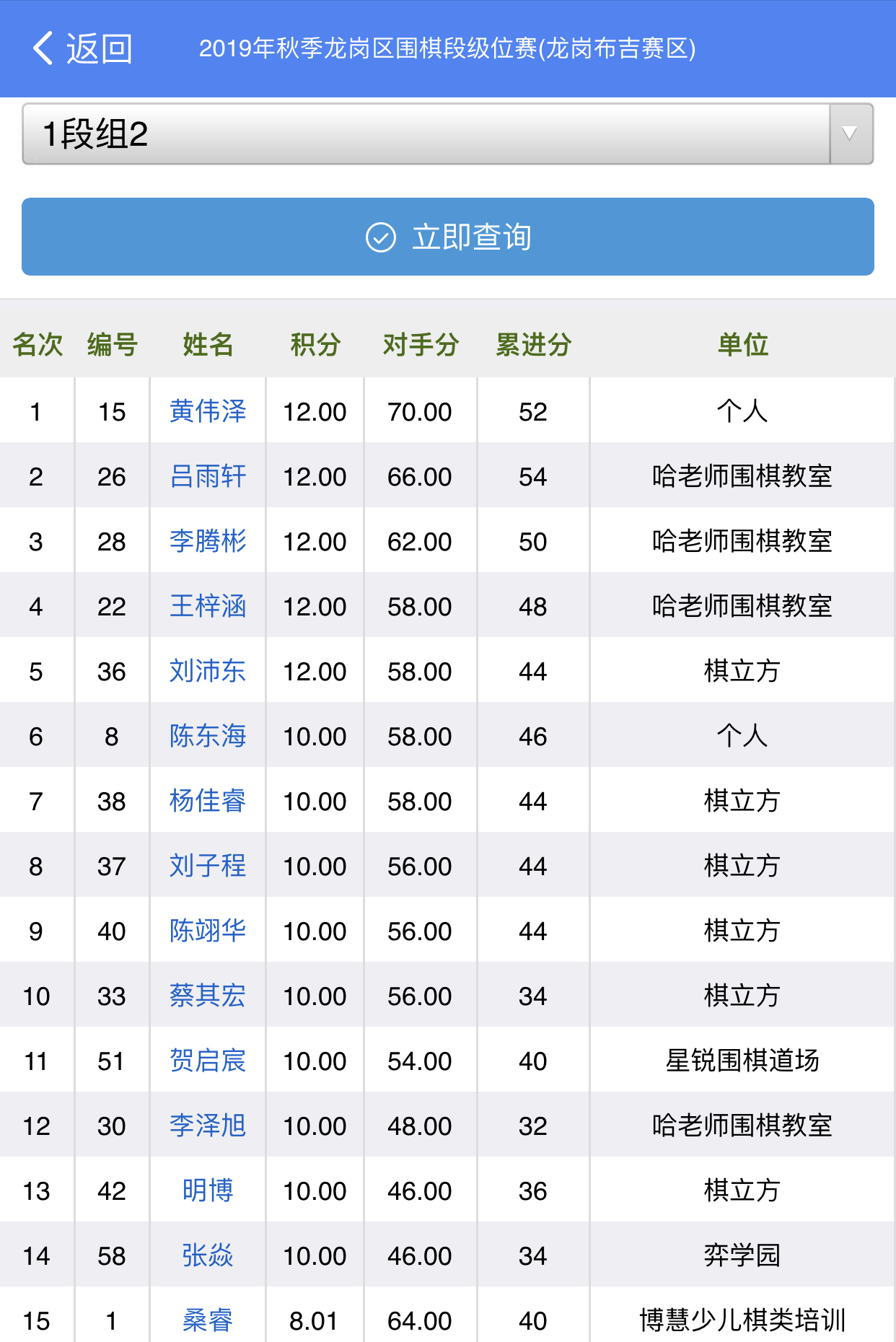View 蔡其宏's results
The height and width of the screenshot is (1342, 896).
[208, 996]
